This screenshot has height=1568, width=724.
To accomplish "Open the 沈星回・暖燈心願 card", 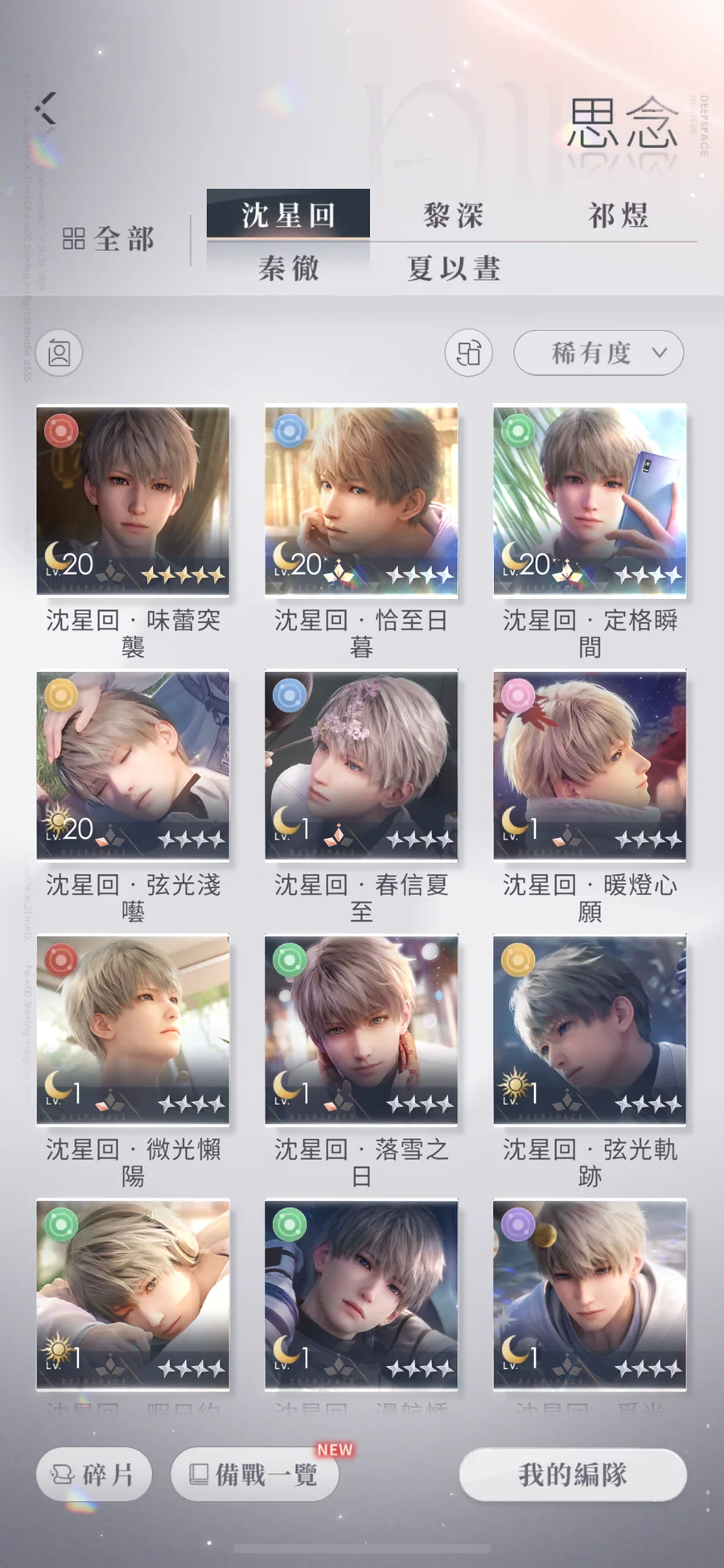I will pos(590,765).
